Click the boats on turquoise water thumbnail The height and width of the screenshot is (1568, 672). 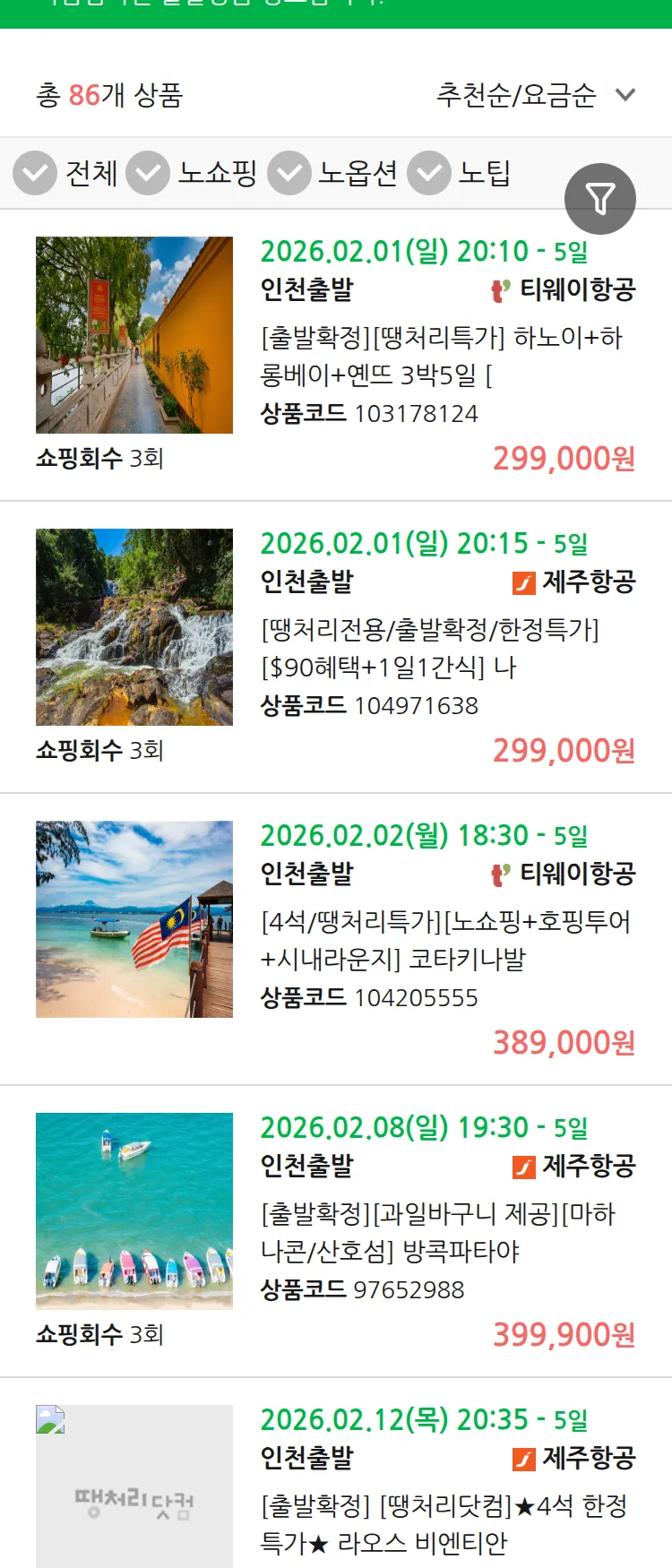(134, 1210)
